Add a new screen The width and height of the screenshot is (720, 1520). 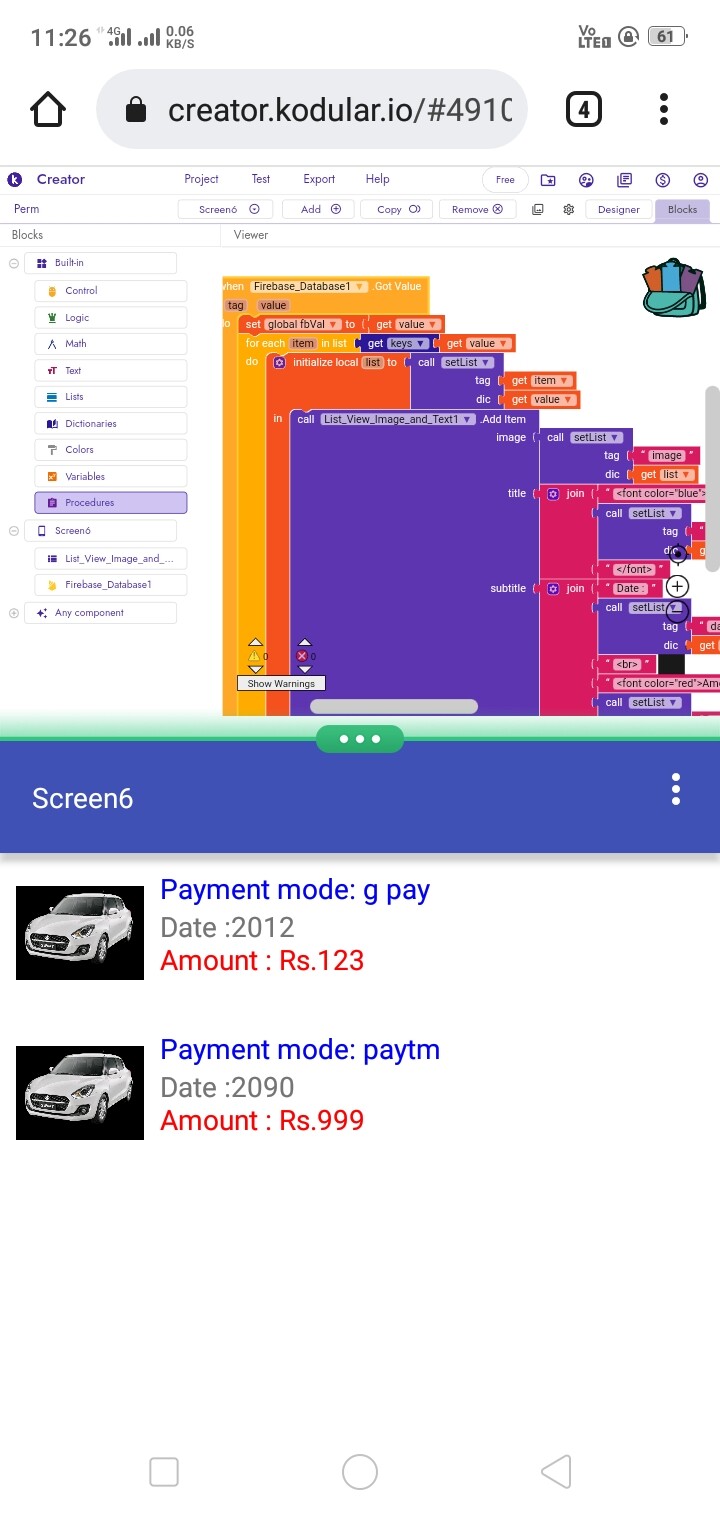319,209
